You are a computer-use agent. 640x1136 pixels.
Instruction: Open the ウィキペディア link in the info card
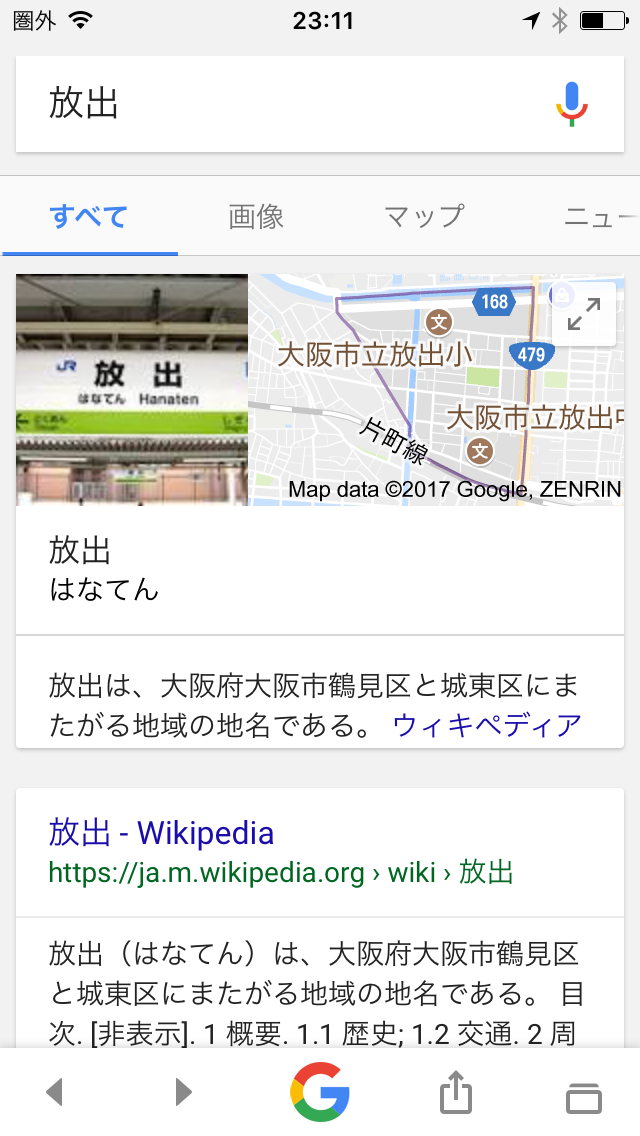[x=487, y=724]
